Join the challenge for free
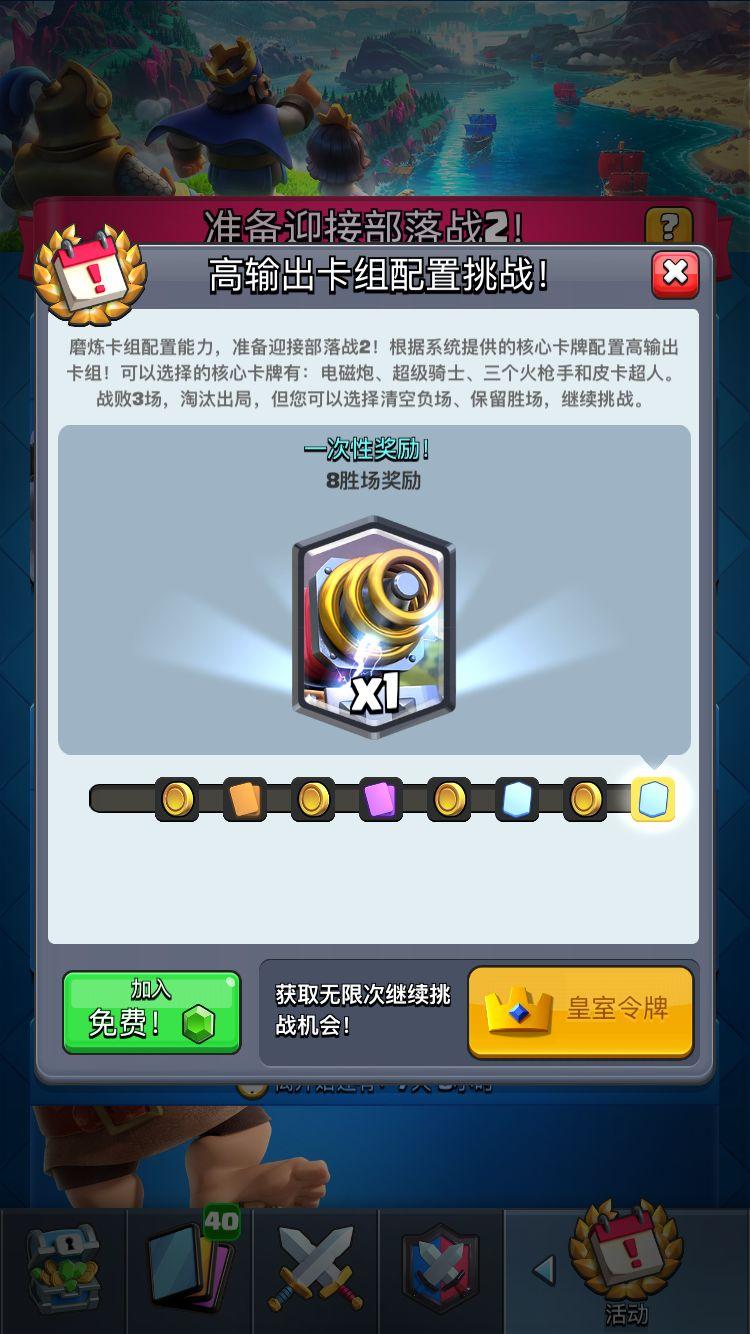Screen dimensions: 750x1334 pyautogui.click(x=152, y=1012)
